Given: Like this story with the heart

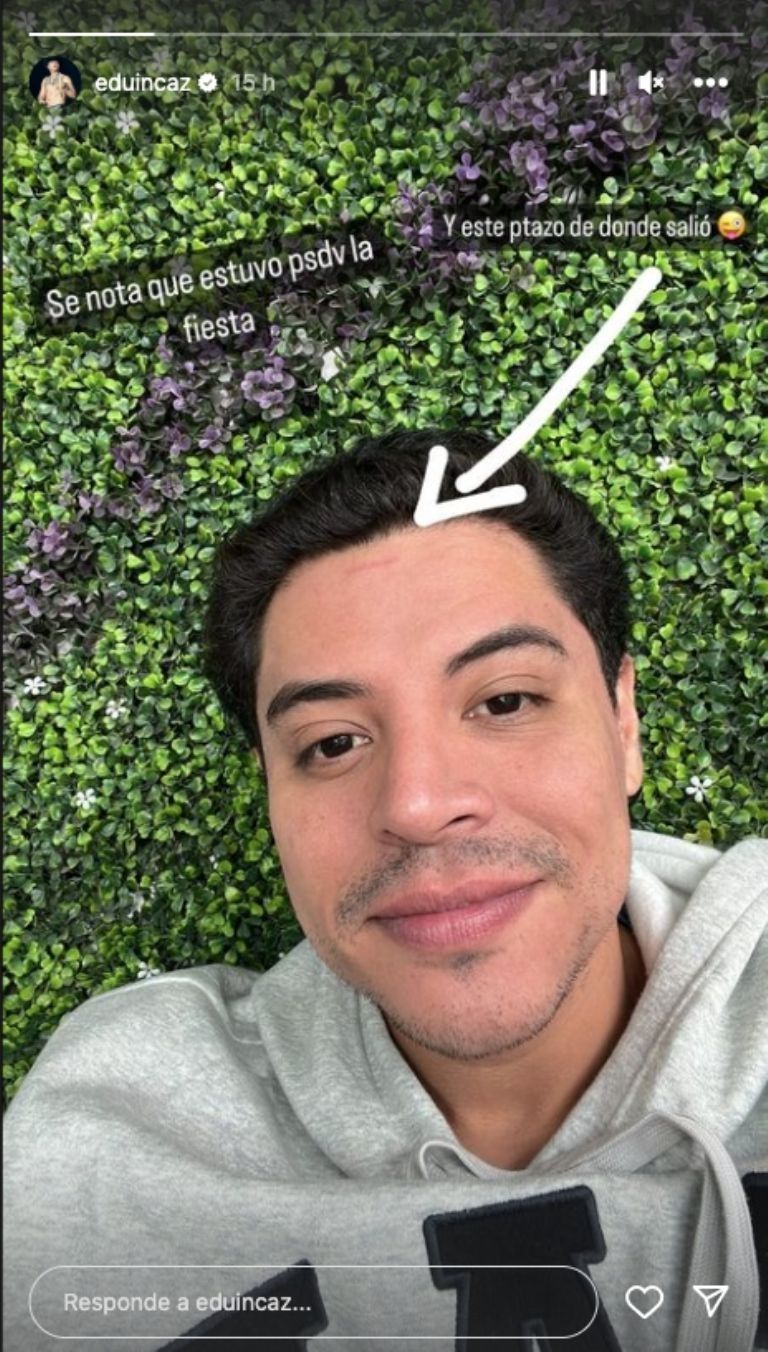Looking at the screenshot, I should tap(644, 1301).
